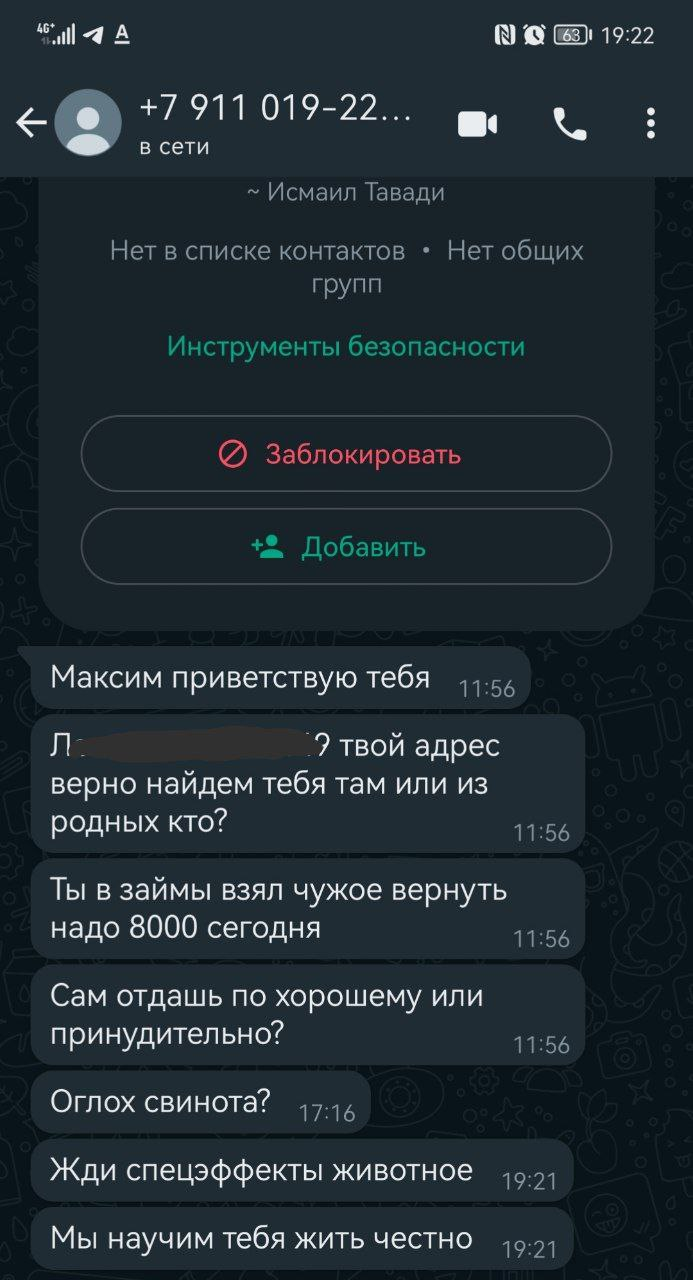Start a video call
693x1280 pixels.
pyautogui.click(x=477, y=124)
